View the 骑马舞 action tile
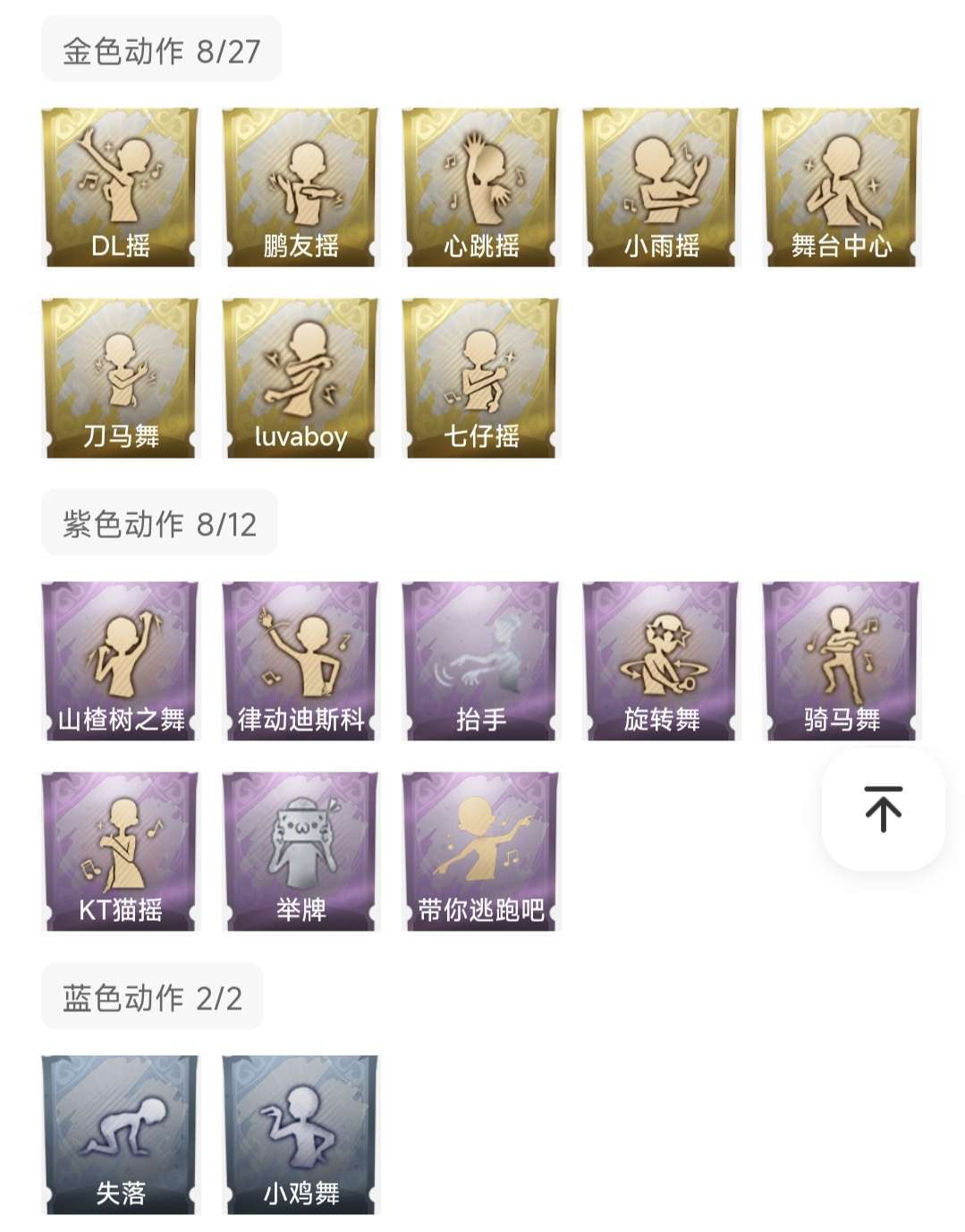This screenshot has width=965, height=1232. (x=842, y=661)
